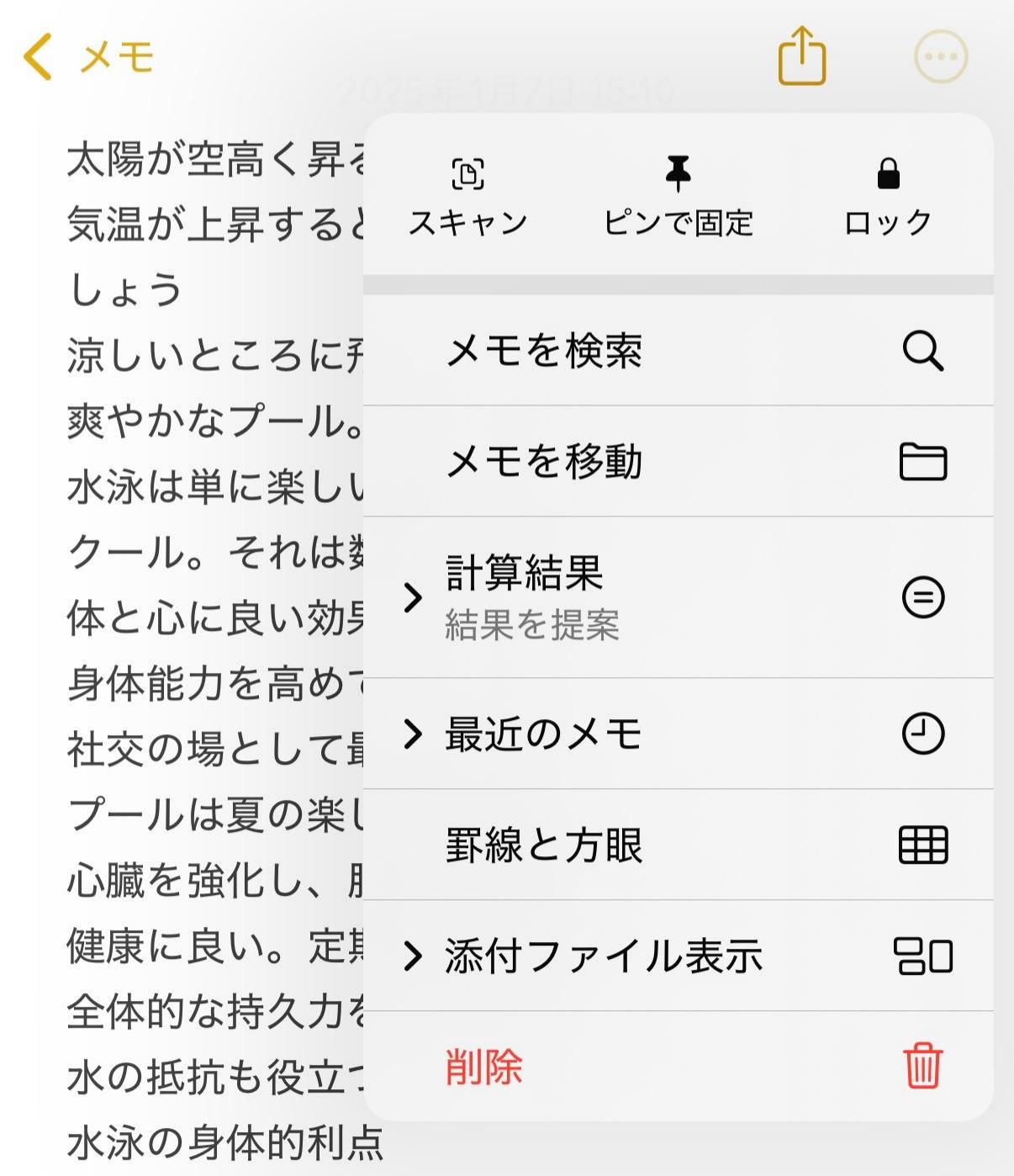Tap the grid icon for 罫線と方眼
Viewport: 1014px width, 1176px height.
click(x=925, y=846)
